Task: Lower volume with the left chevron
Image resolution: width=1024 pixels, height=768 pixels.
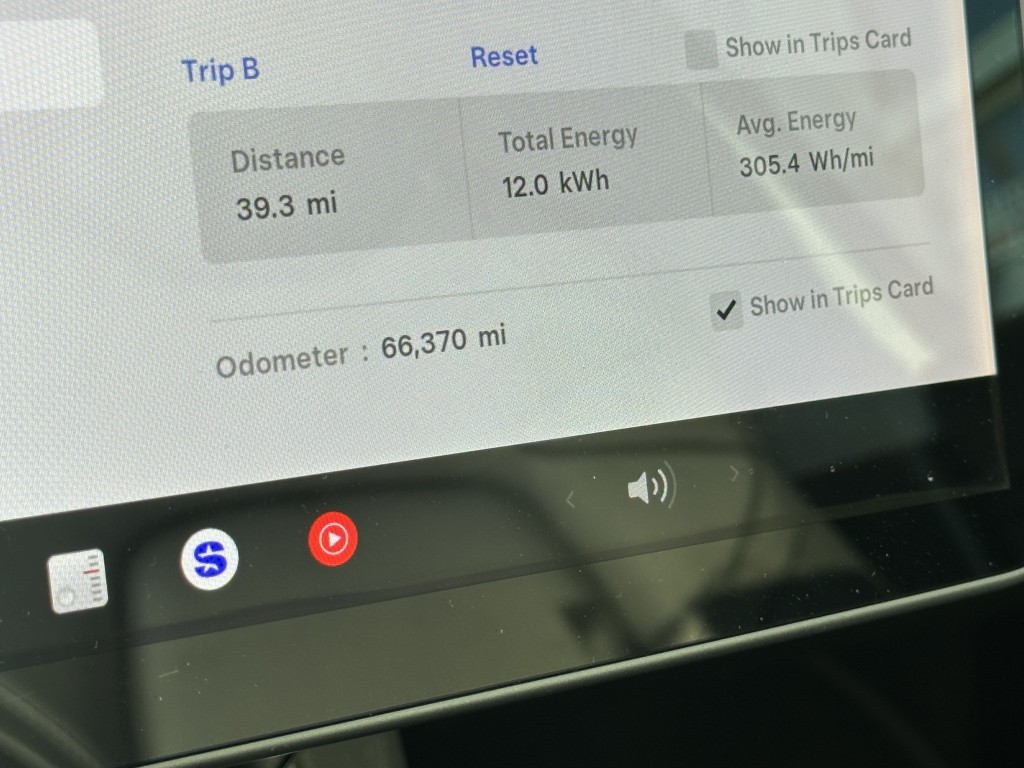Action: pyautogui.click(x=571, y=499)
